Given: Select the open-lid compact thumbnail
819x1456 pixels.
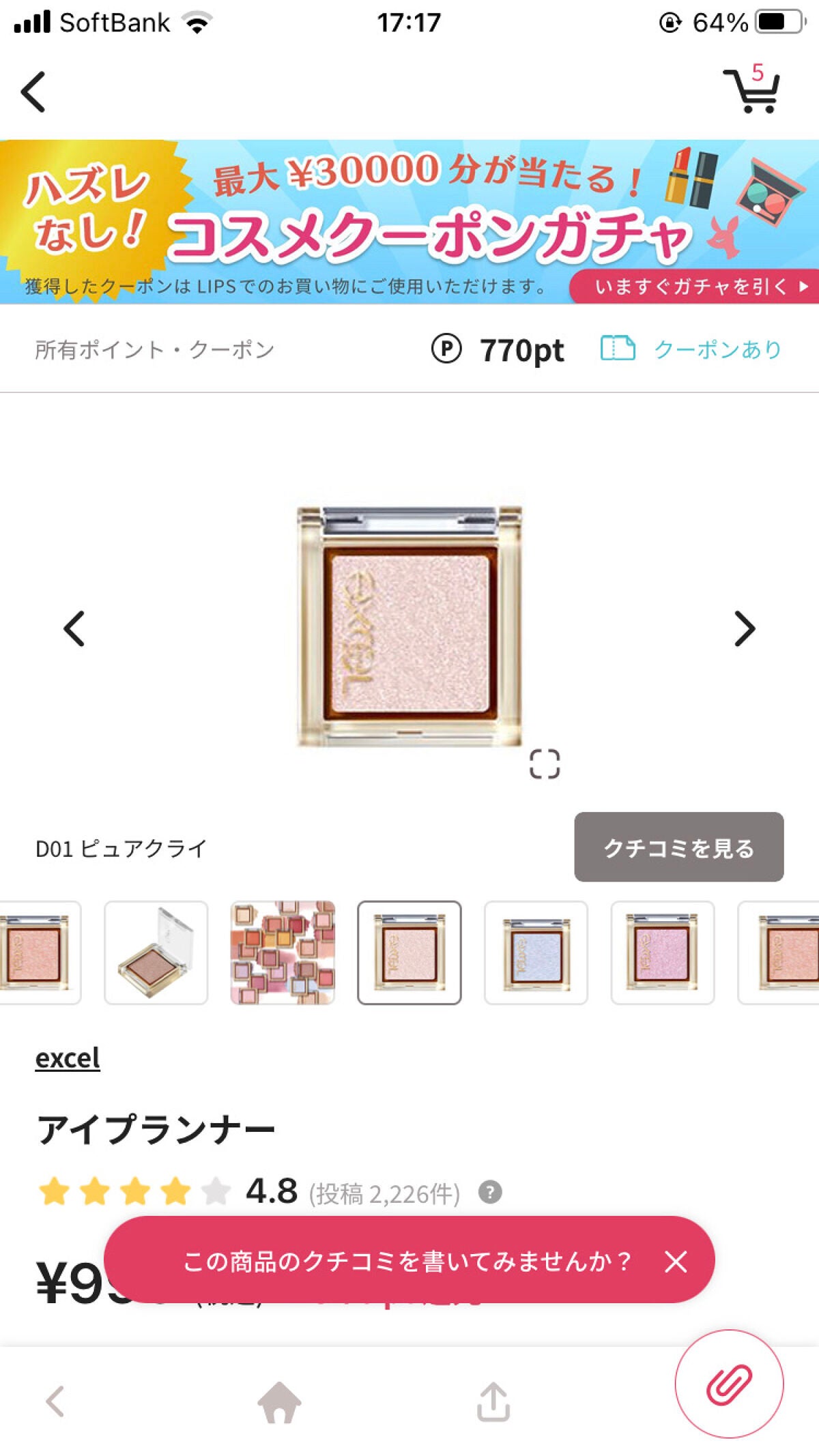Looking at the screenshot, I should tap(156, 952).
